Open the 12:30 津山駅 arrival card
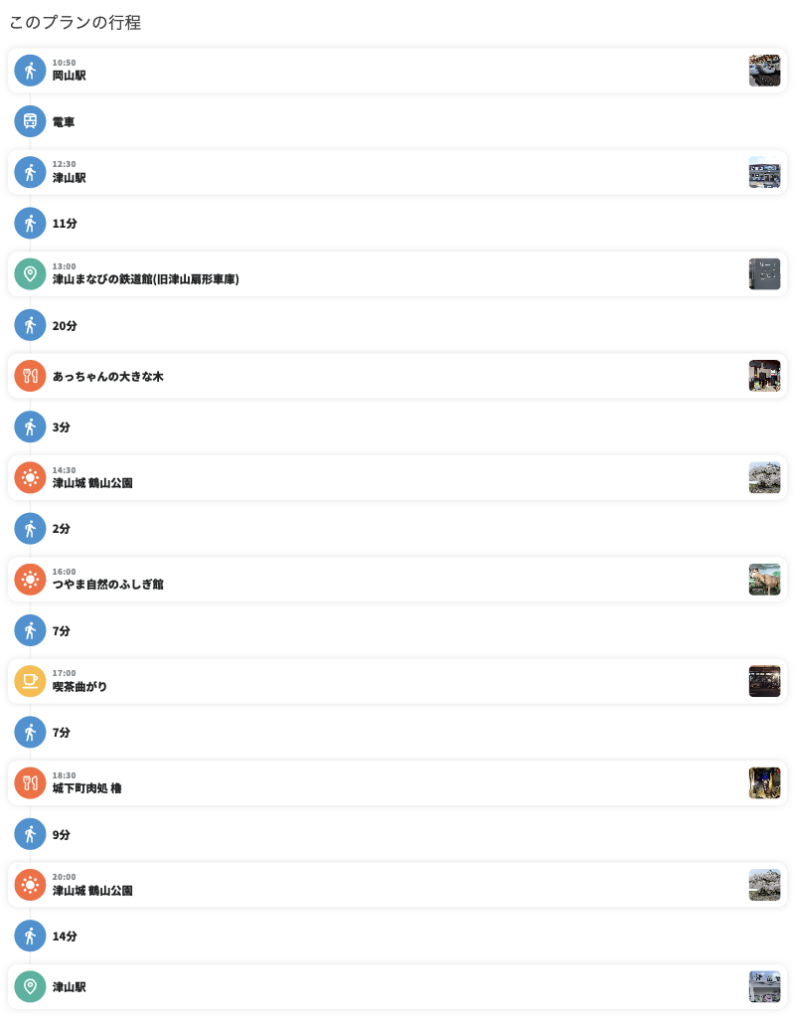The height and width of the screenshot is (1024, 795). (x=397, y=173)
